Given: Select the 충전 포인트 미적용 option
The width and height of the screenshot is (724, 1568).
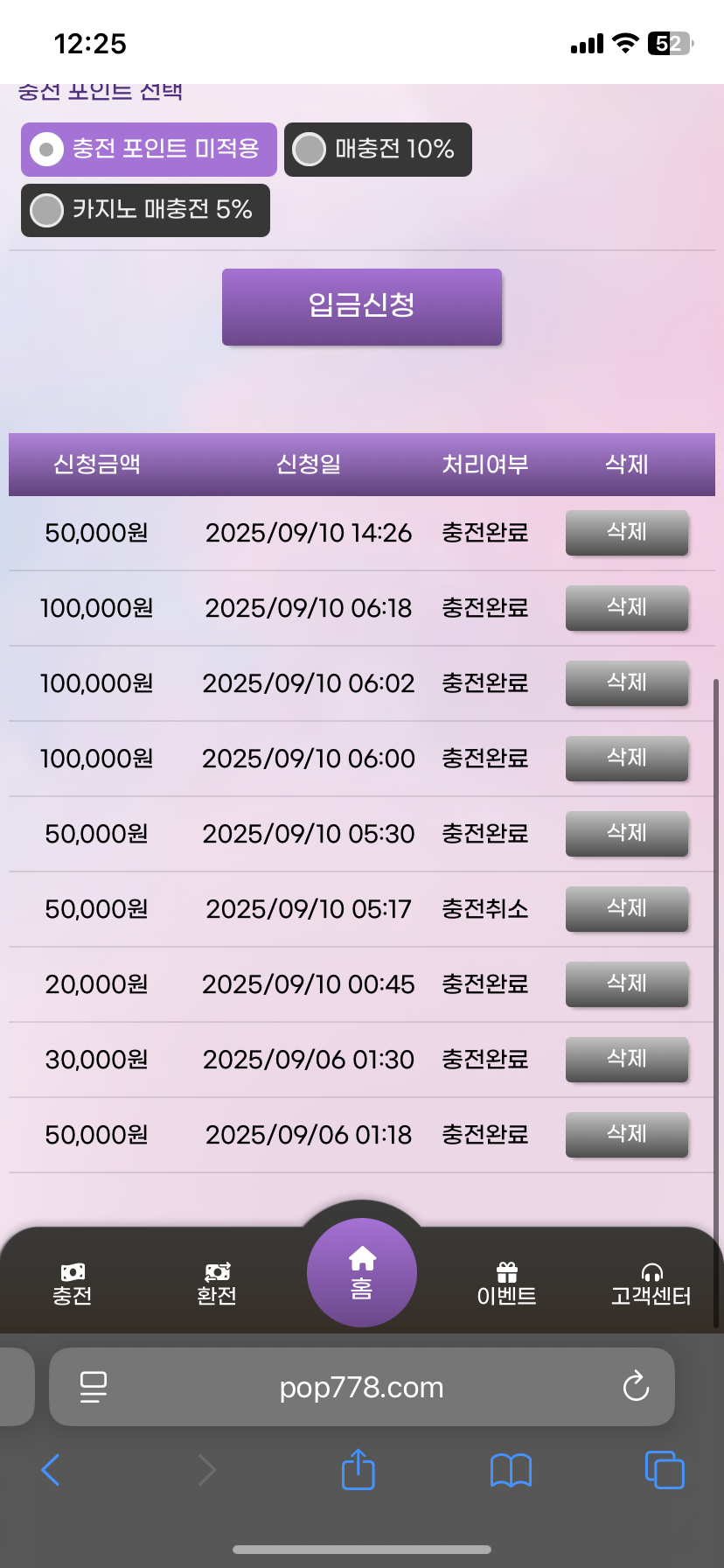Looking at the screenshot, I should pos(149,150).
